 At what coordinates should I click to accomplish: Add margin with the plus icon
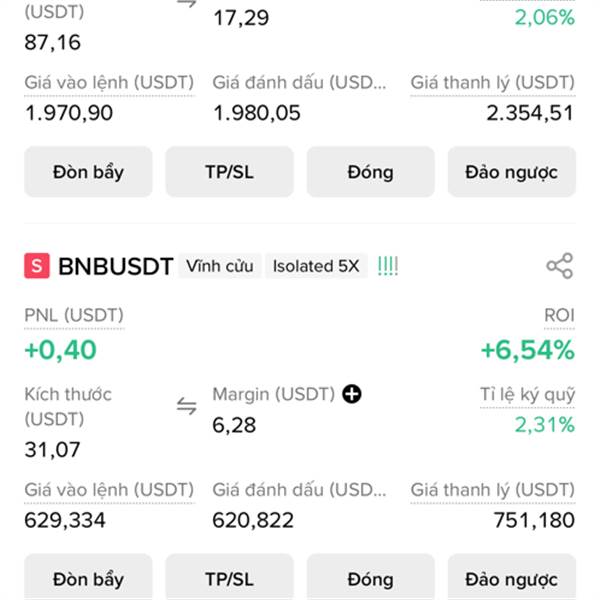[x=352, y=394]
